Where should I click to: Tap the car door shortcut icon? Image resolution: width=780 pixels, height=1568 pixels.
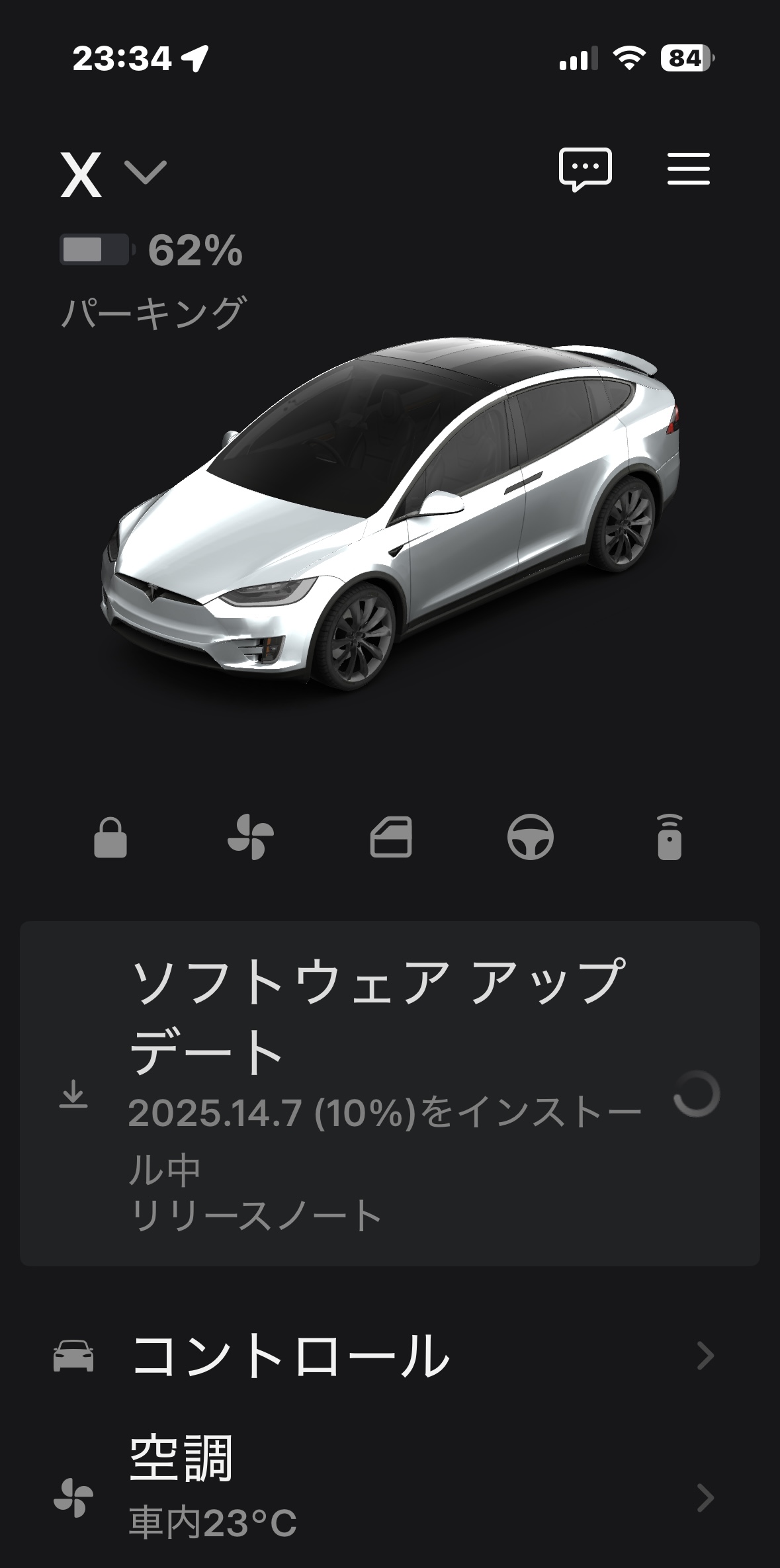pyautogui.click(x=390, y=838)
